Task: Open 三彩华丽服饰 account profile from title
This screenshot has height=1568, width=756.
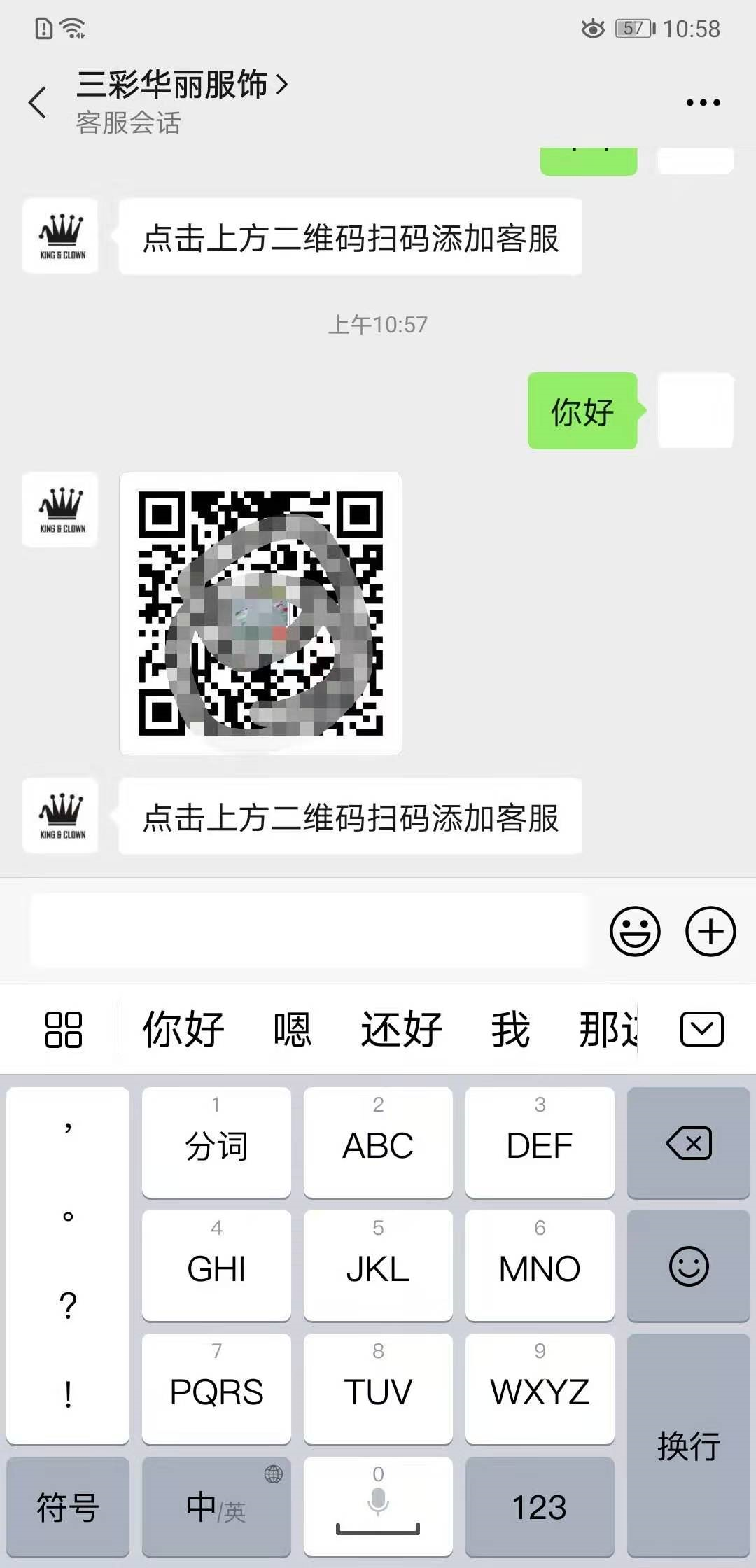Action: pos(182,85)
